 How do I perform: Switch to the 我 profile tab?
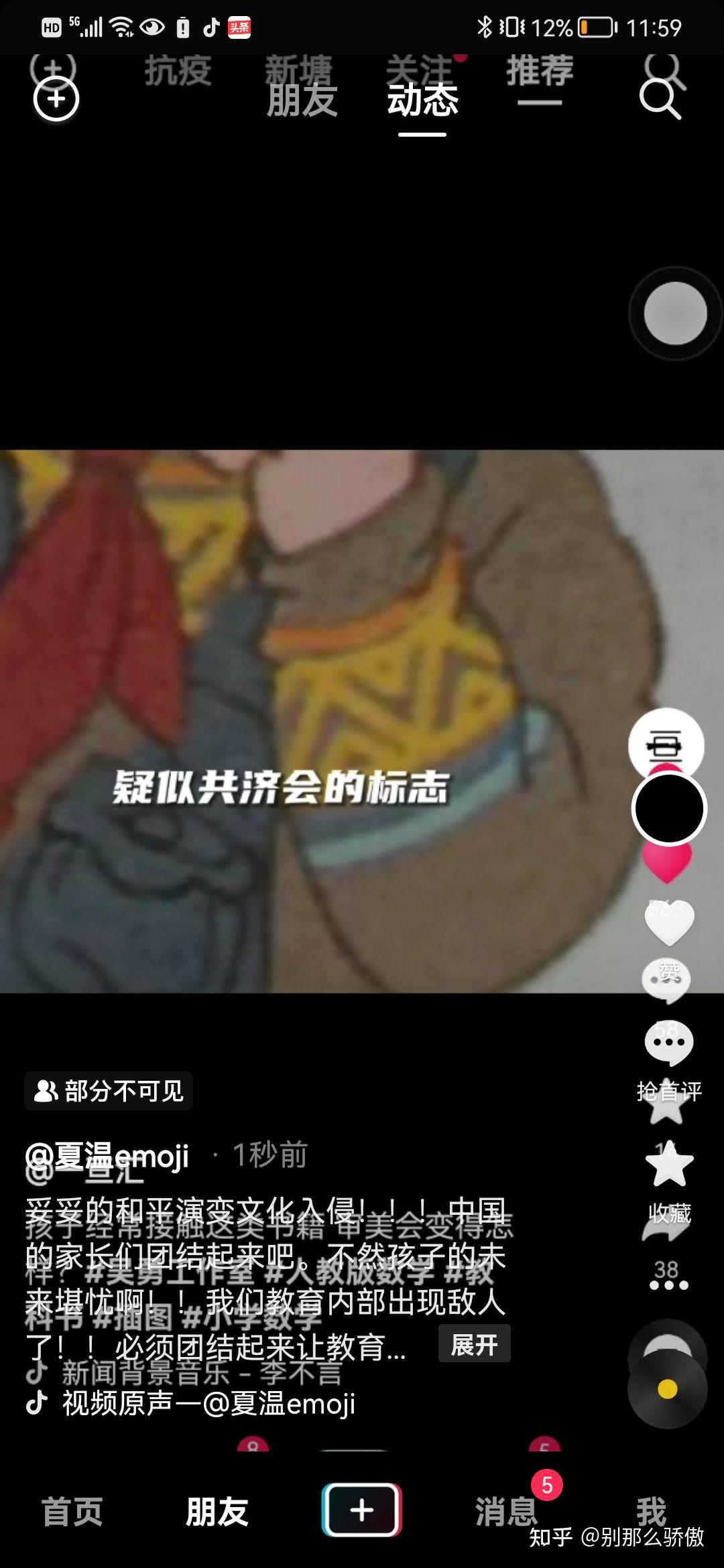tap(651, 1512)
